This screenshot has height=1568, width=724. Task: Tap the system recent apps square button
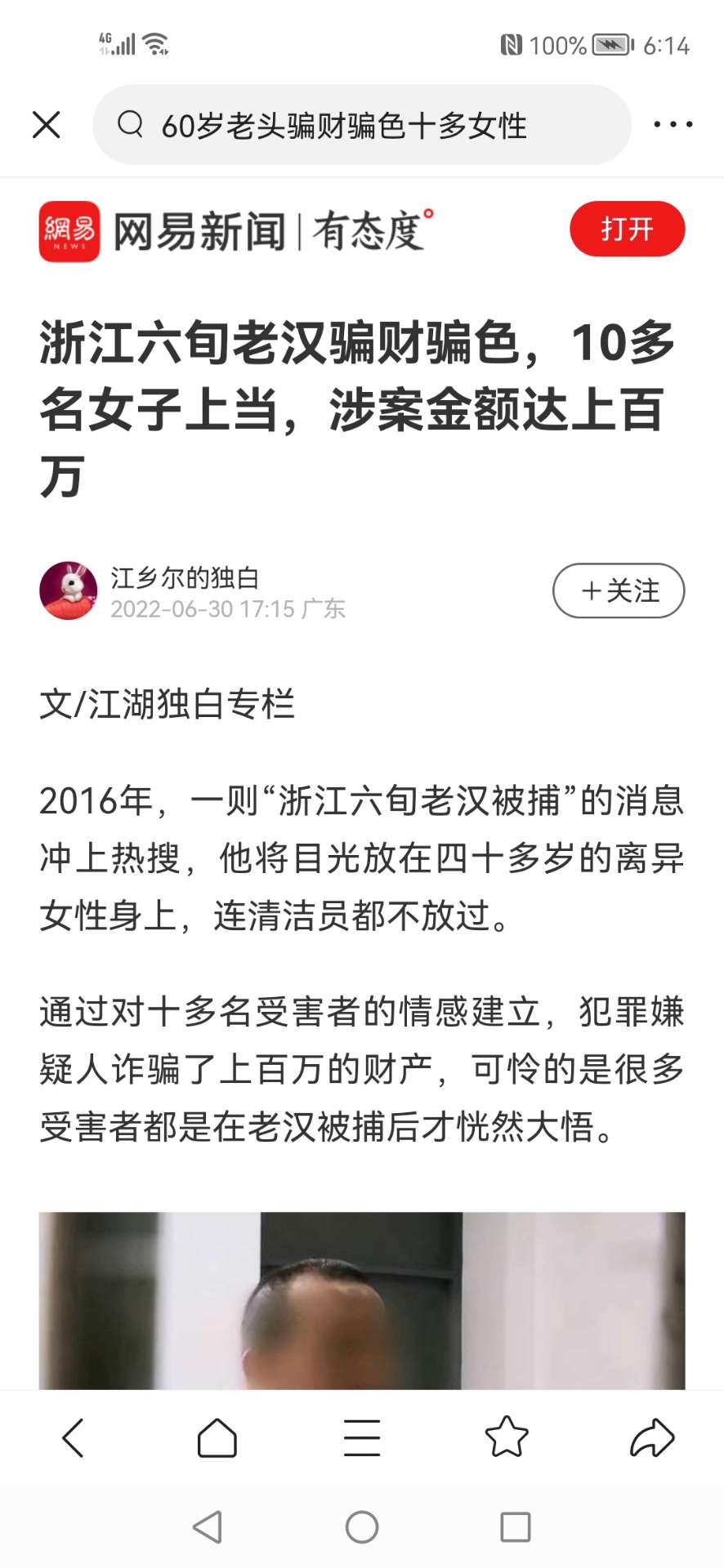click(x=516, y=1526)
